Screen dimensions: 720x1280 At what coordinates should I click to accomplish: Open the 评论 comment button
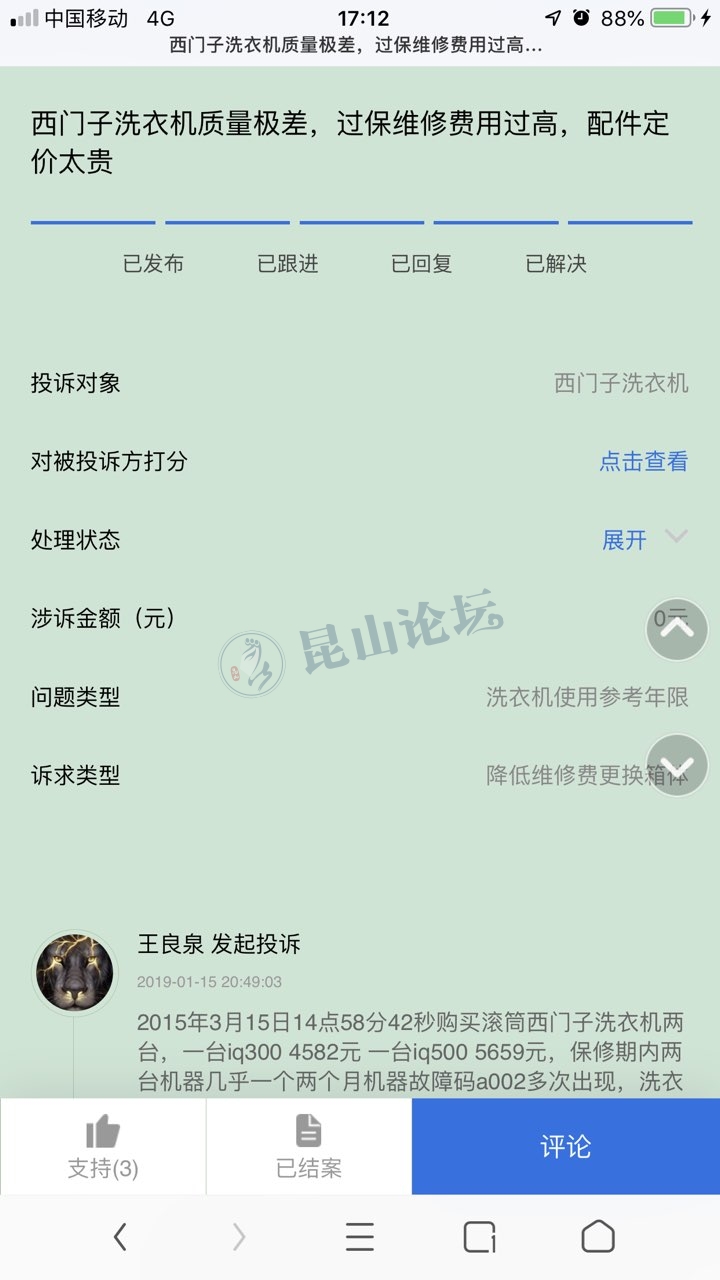click(x=566, y=1146)
